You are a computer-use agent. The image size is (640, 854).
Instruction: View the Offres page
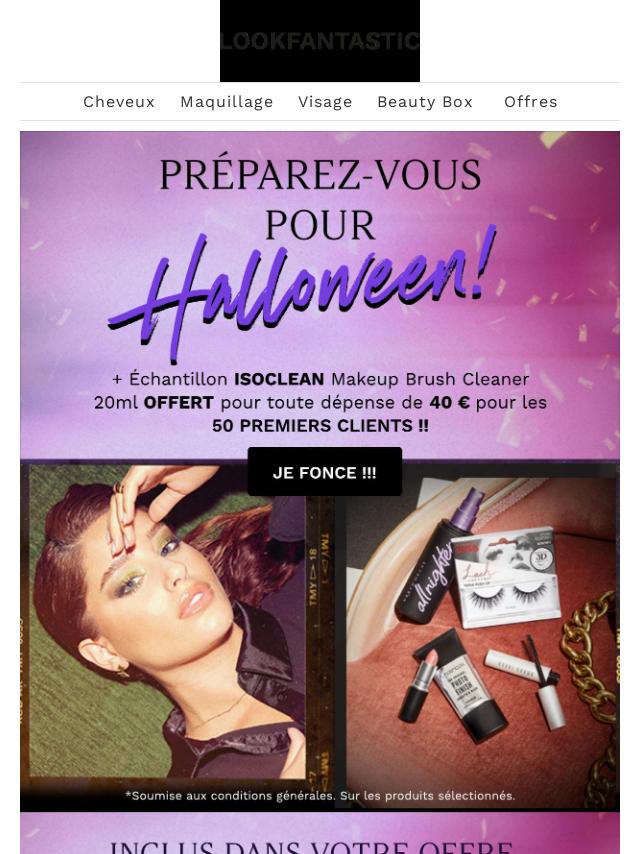tap(530, 102)
